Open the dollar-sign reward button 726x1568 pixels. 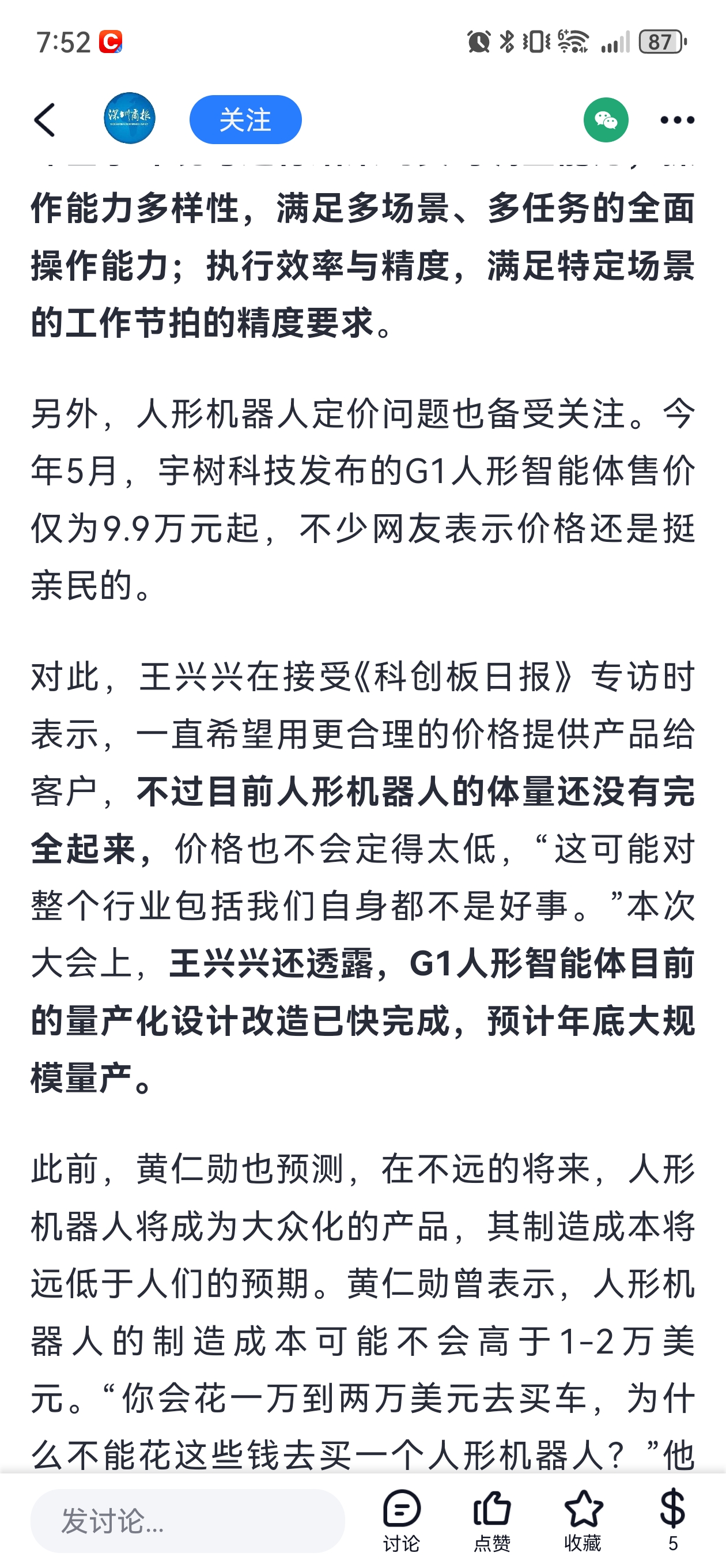coord(672,1520)
